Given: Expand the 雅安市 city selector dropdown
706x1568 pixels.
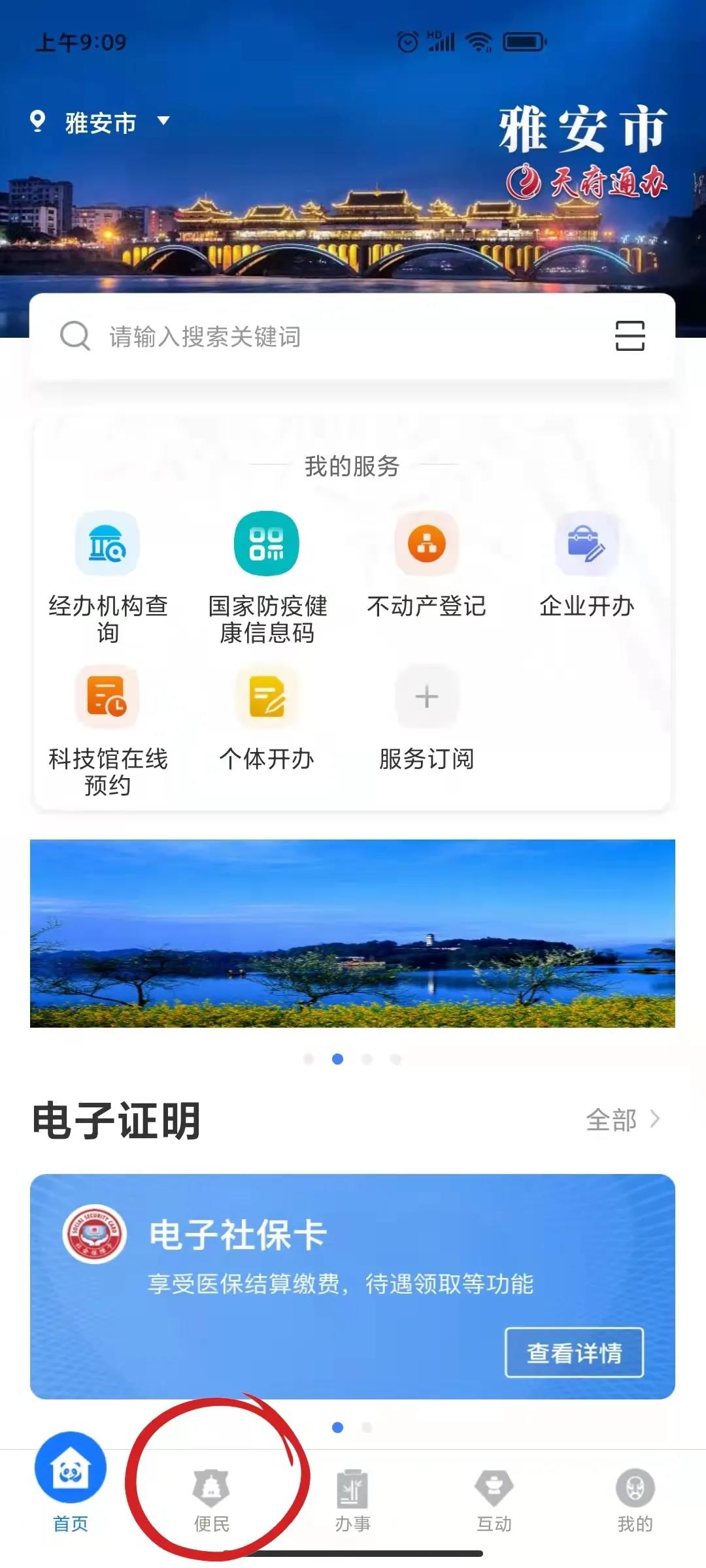Looking at the screenshot, I should 162,121.
